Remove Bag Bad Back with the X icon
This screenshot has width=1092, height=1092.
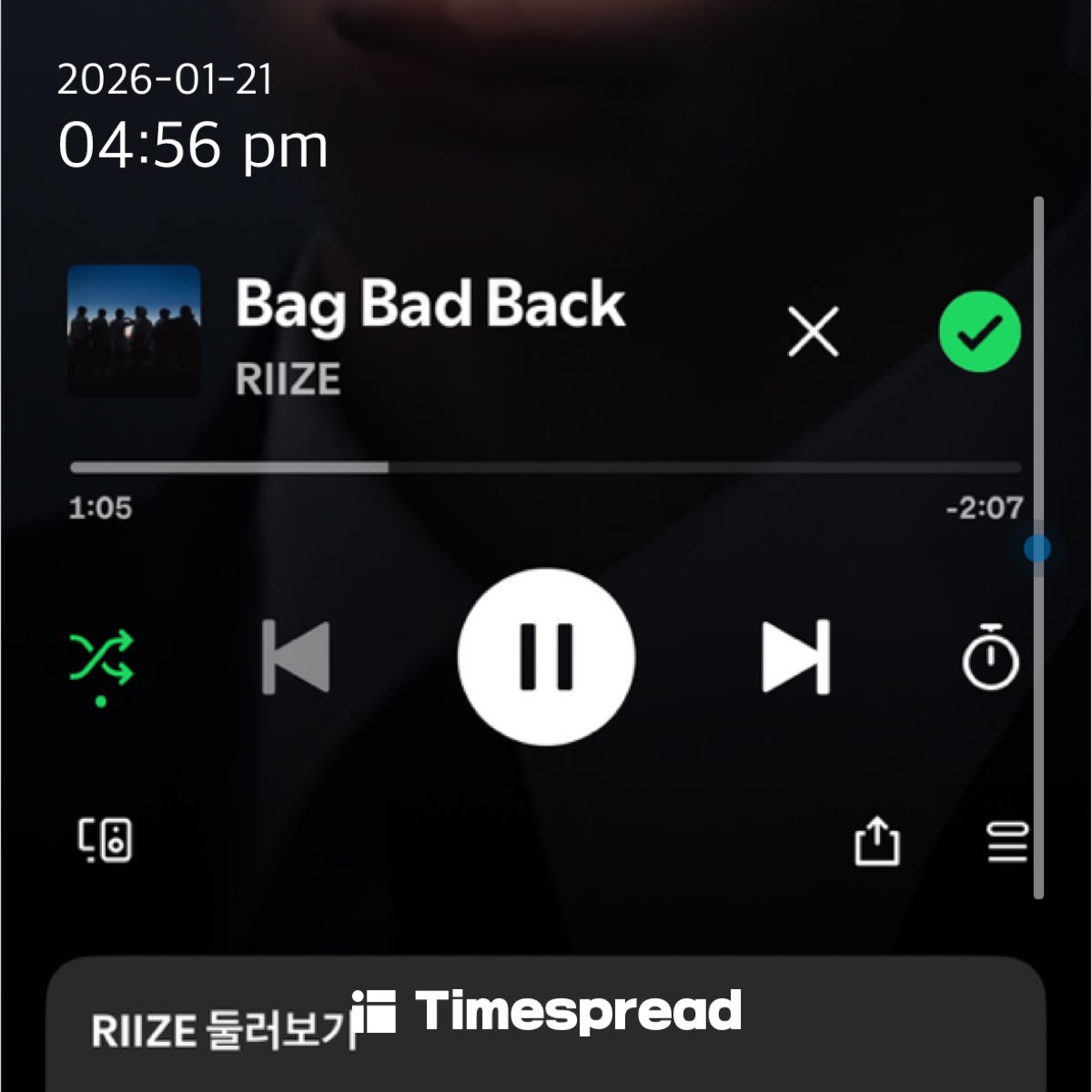813,332
